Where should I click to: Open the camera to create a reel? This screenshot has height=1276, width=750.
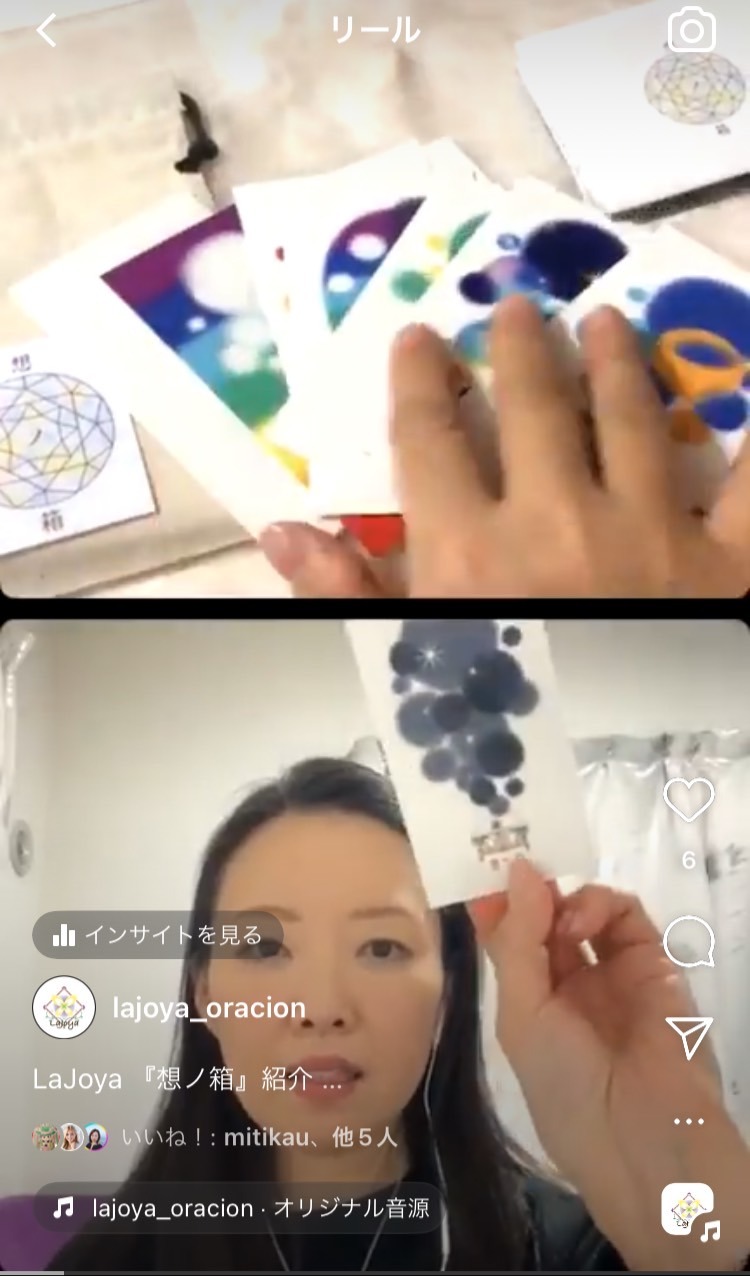click(x=692, y=31)
